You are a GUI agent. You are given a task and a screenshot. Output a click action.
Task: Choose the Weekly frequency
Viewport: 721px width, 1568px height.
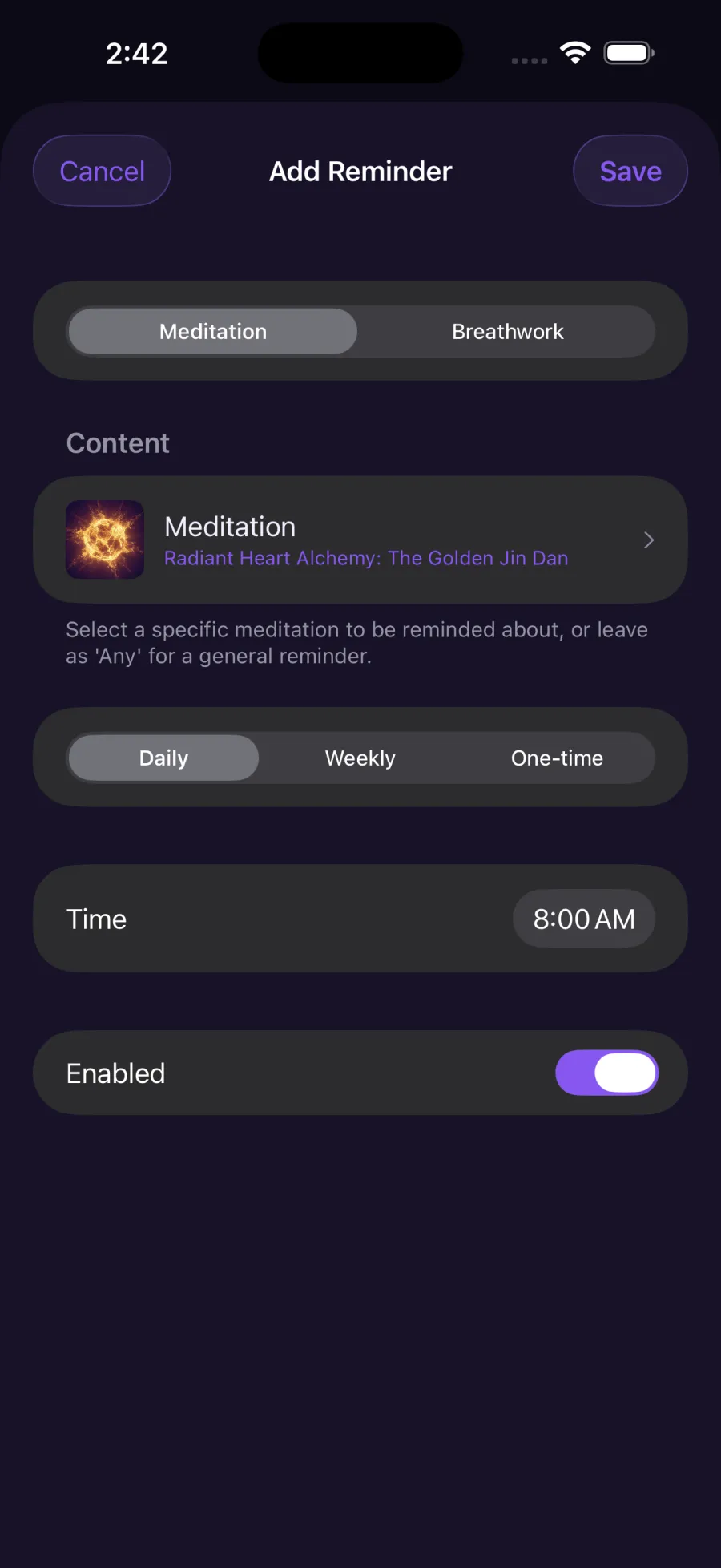click(360, 758)
